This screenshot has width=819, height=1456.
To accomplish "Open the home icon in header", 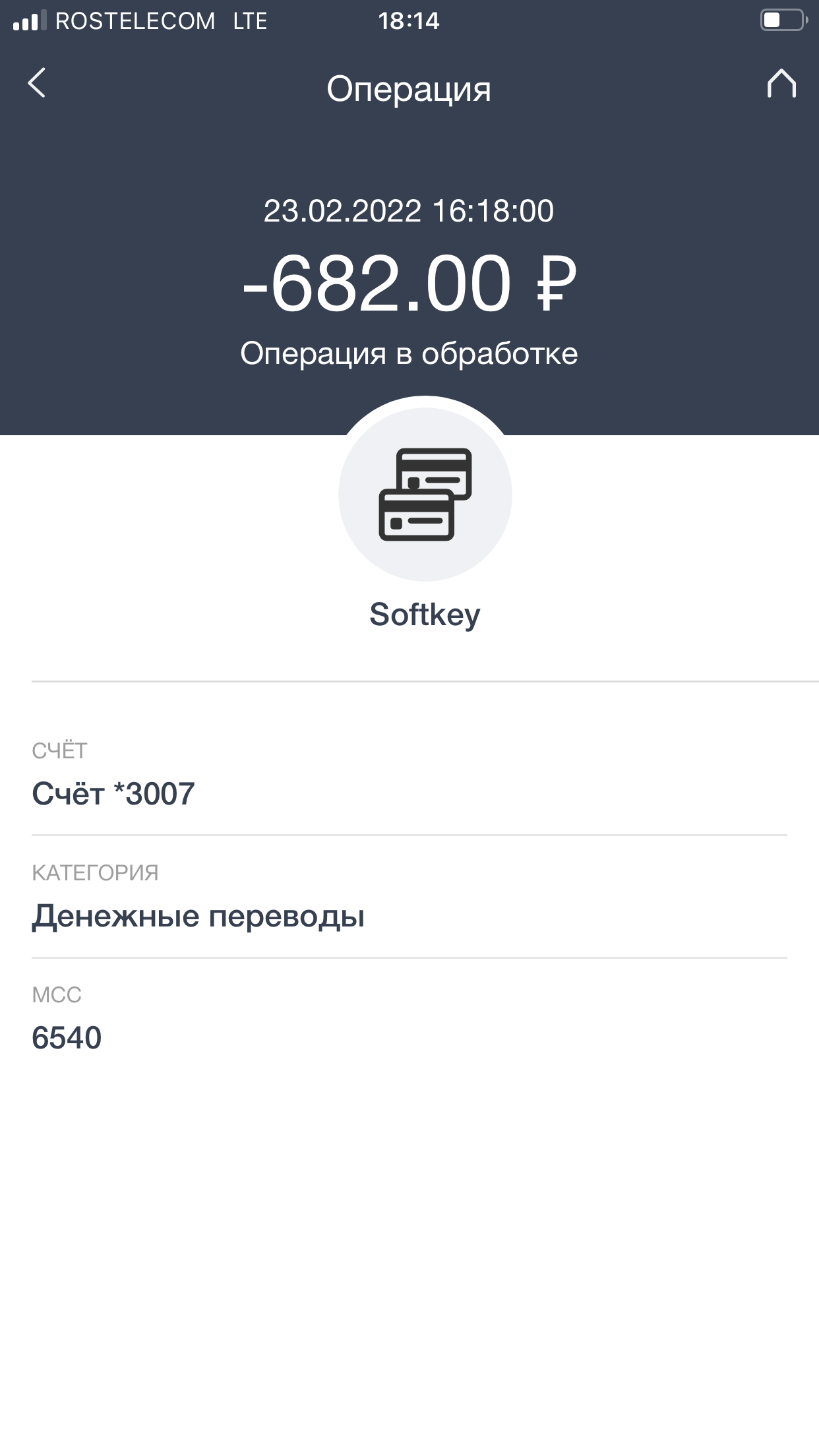I will point(781,83).
